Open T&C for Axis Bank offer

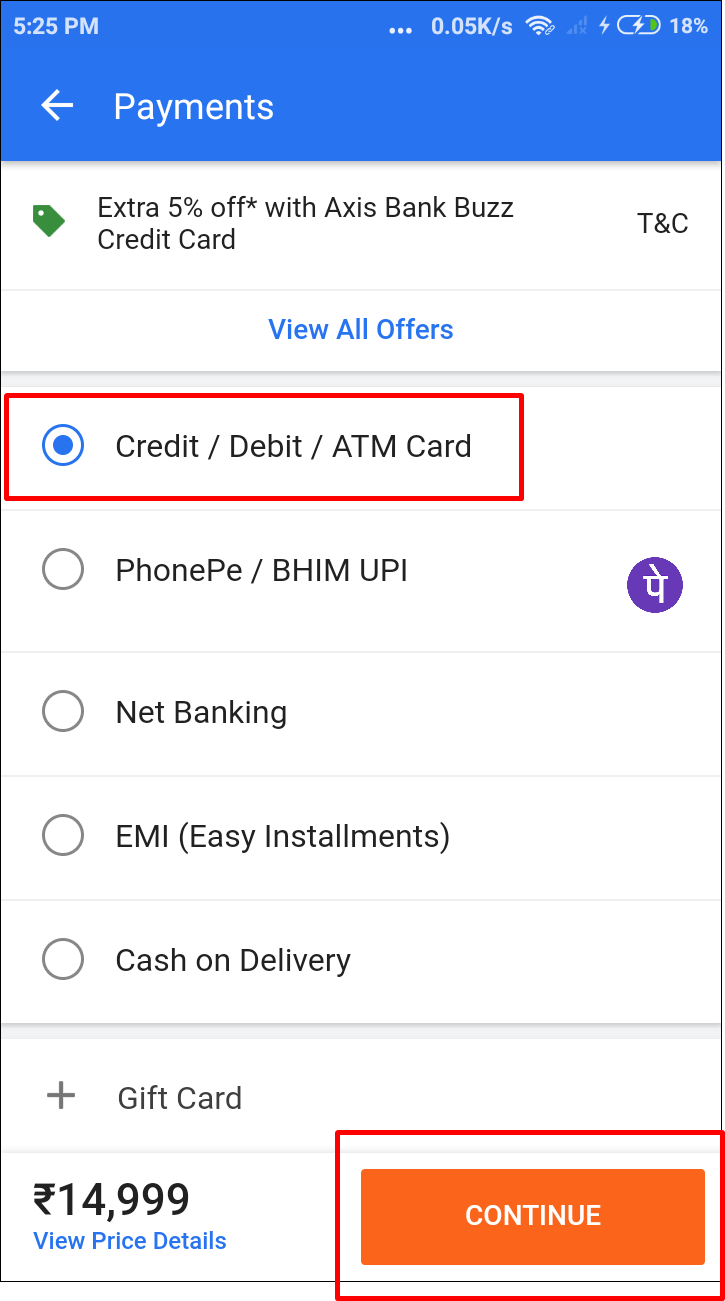tap(662, 223)
